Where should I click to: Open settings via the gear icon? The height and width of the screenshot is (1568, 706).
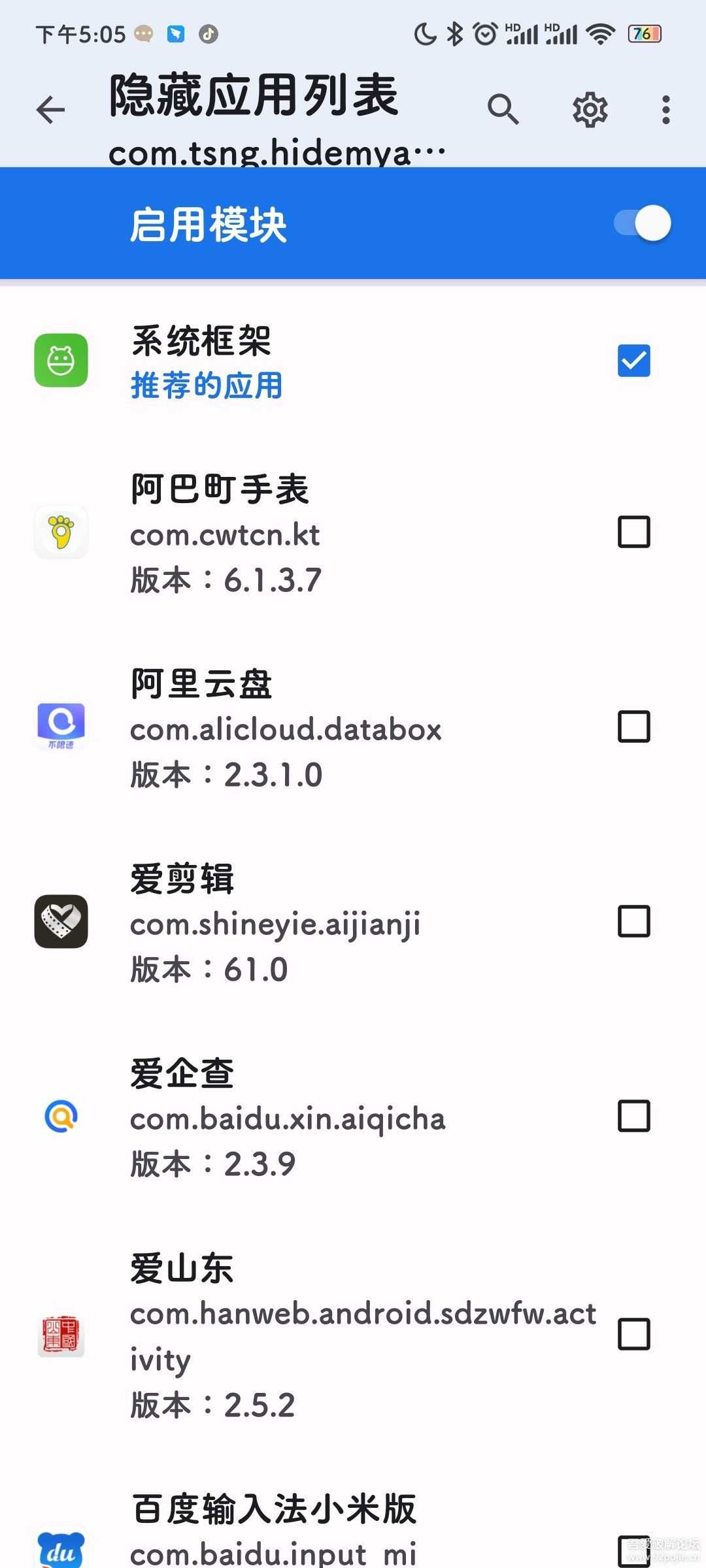click(590, 110)
